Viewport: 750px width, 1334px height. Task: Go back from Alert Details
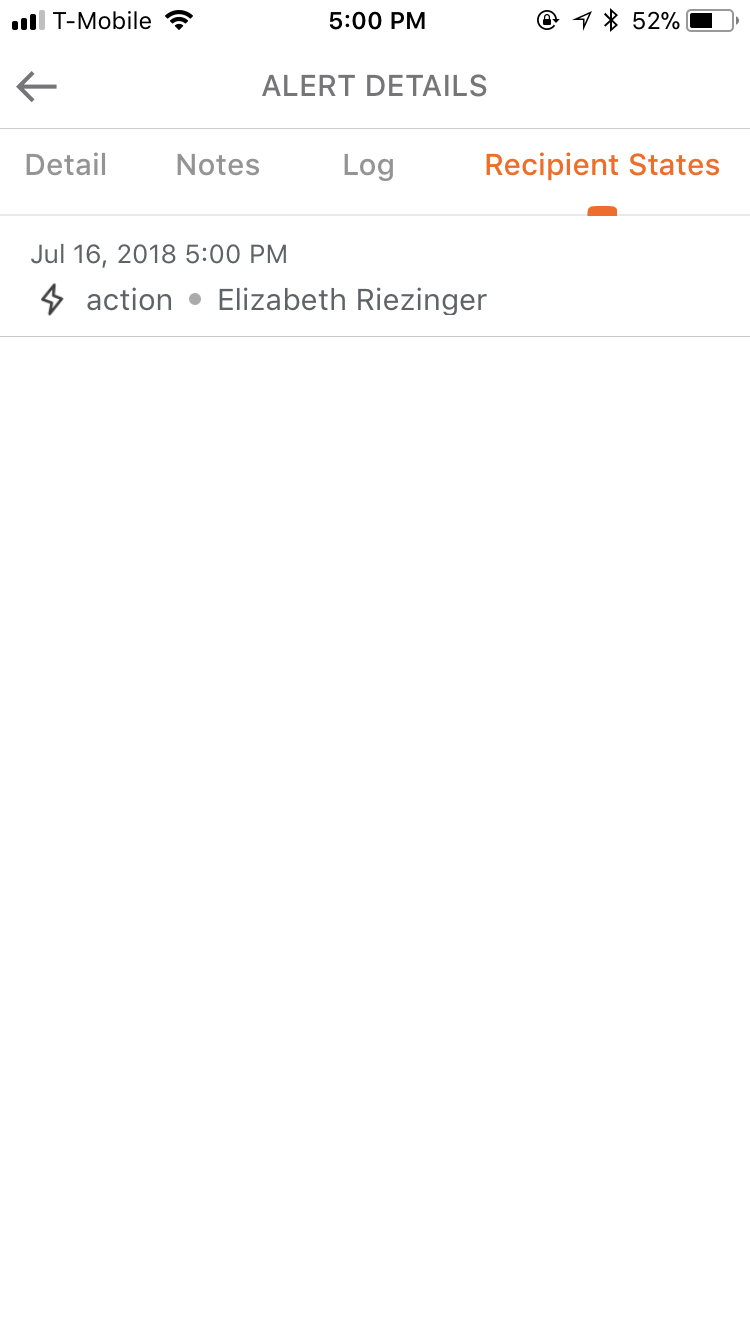[x=37, y=87]
